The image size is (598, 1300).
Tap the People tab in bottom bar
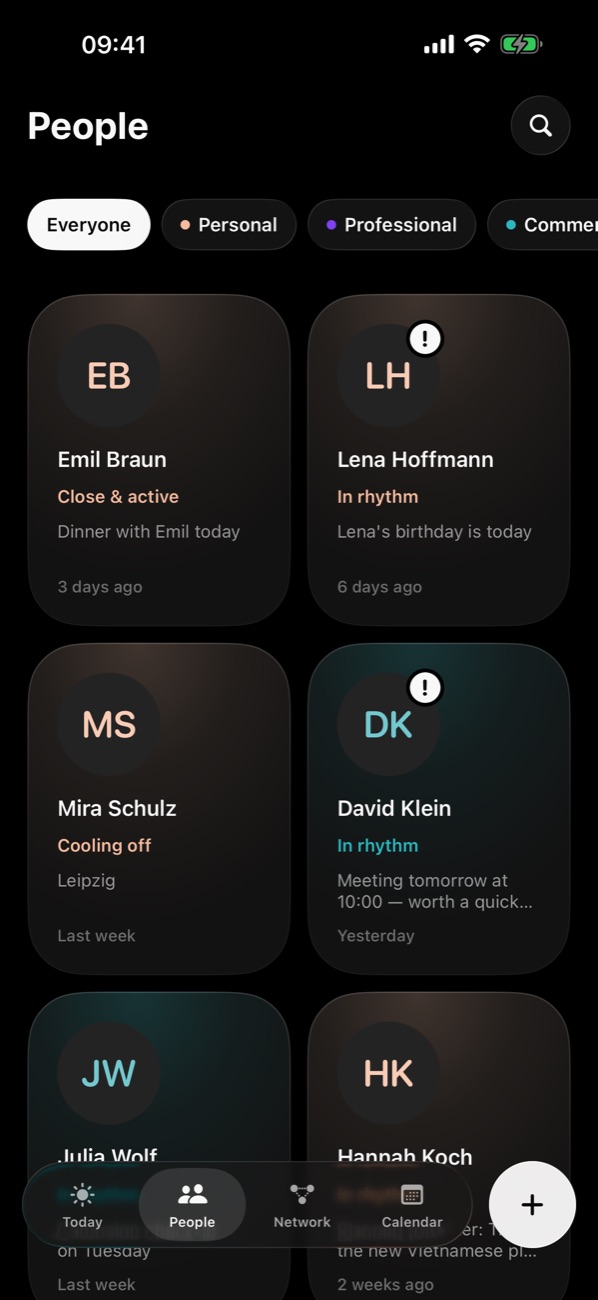(192, 1205)
